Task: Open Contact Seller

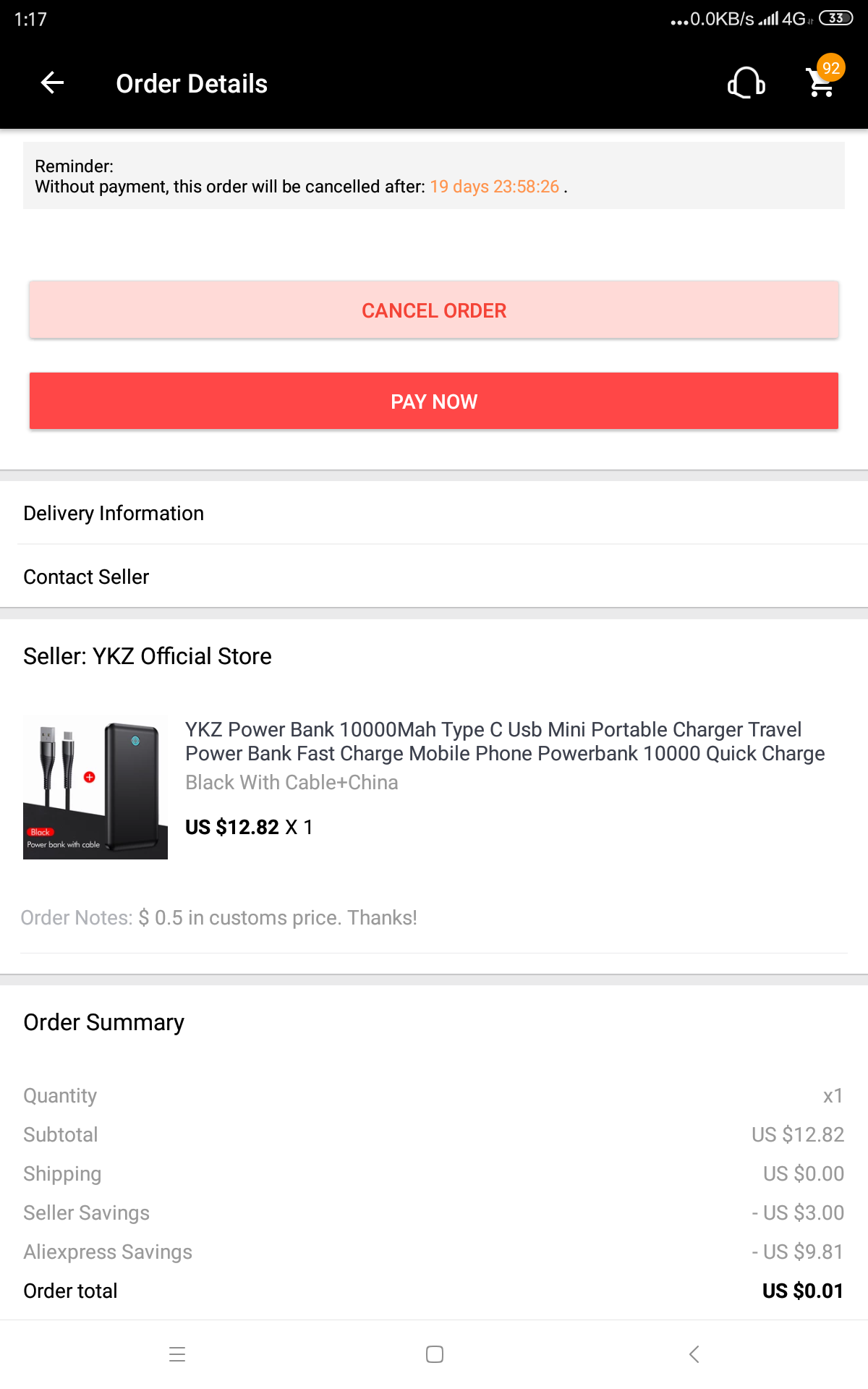Action: click(x=434, y=577)
